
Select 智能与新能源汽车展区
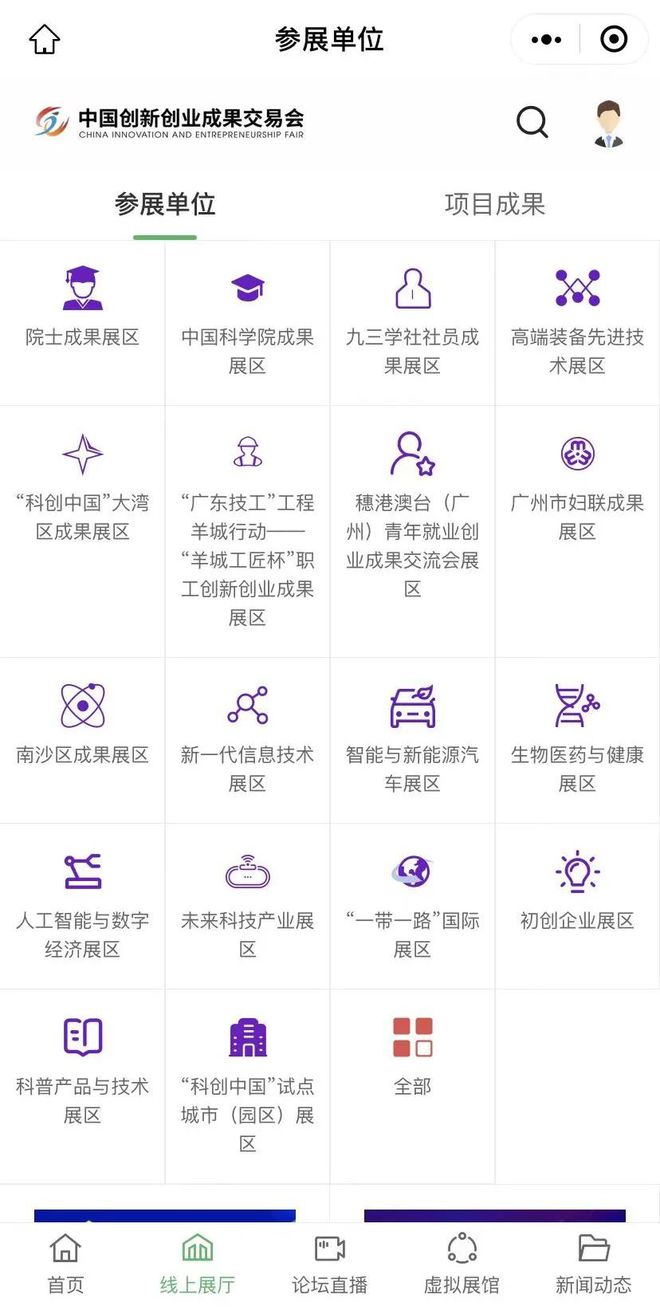[x=412, y=738]
